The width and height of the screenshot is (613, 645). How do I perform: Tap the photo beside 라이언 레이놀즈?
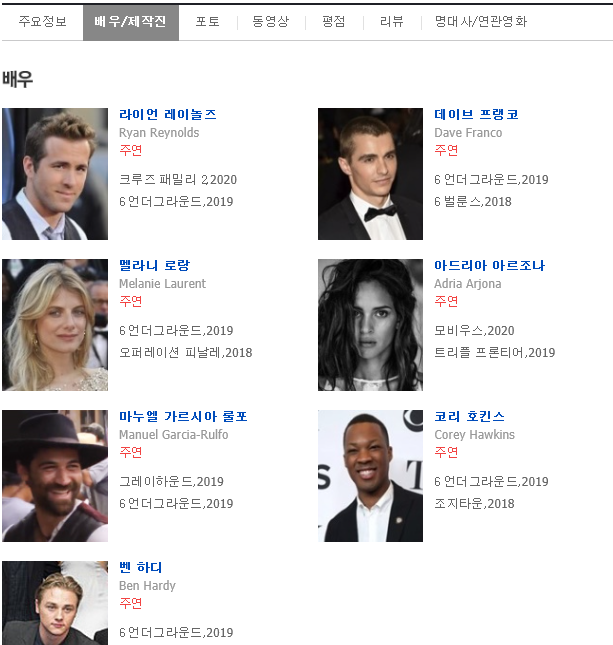[x=55, y=174]
